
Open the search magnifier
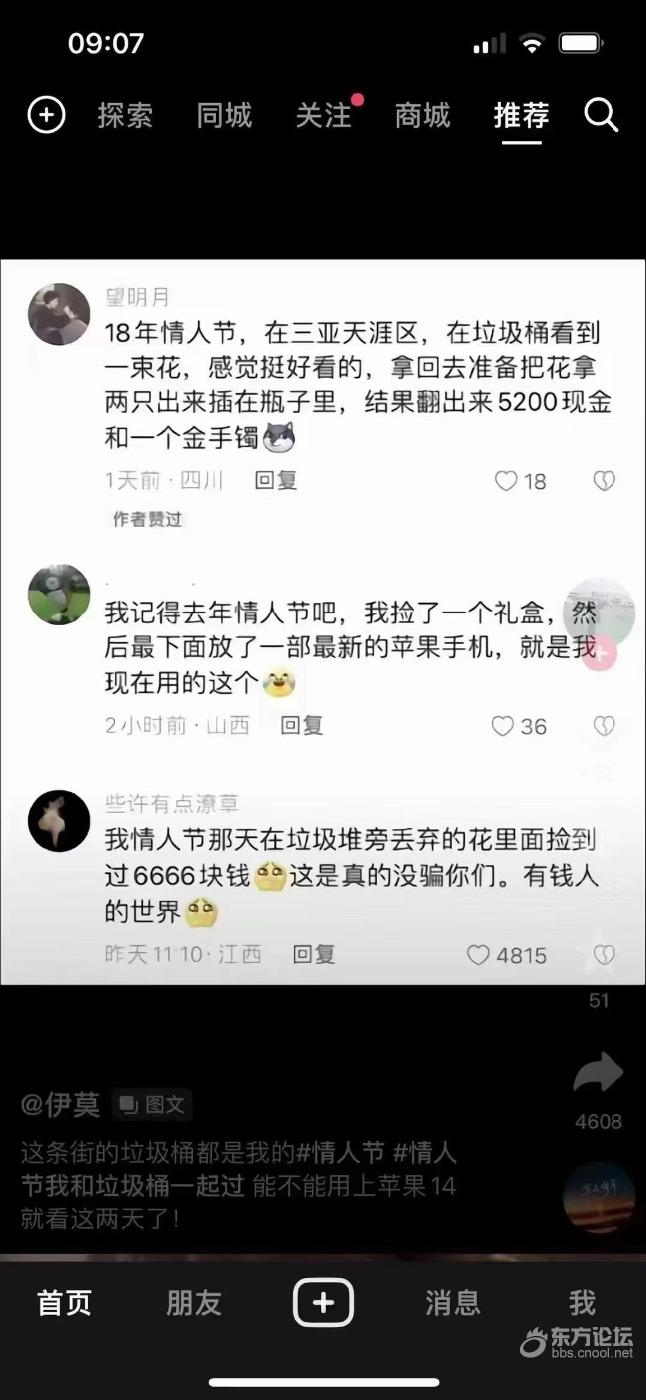pyautogui.click(x=601, y=116)
